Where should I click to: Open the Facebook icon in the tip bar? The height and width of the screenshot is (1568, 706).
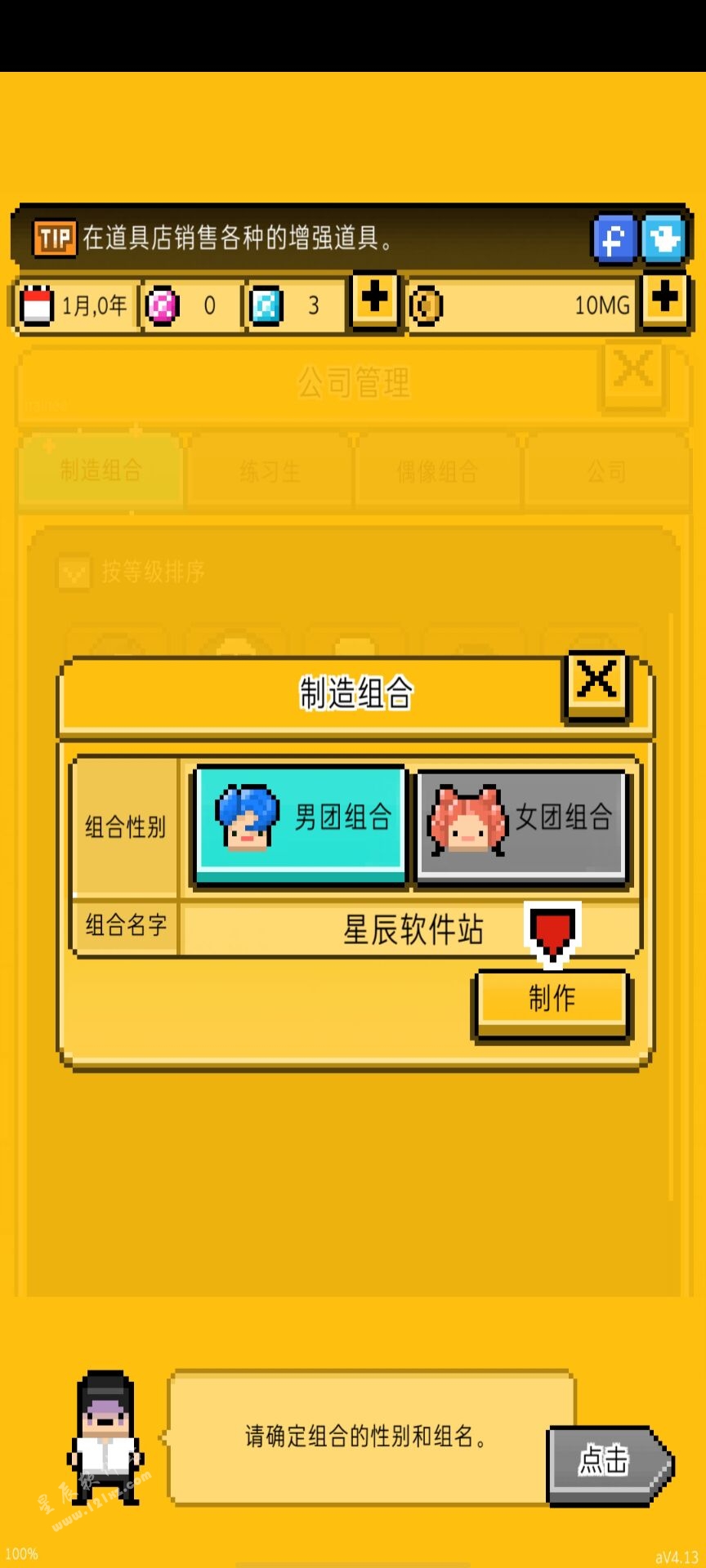coord(614,239)
